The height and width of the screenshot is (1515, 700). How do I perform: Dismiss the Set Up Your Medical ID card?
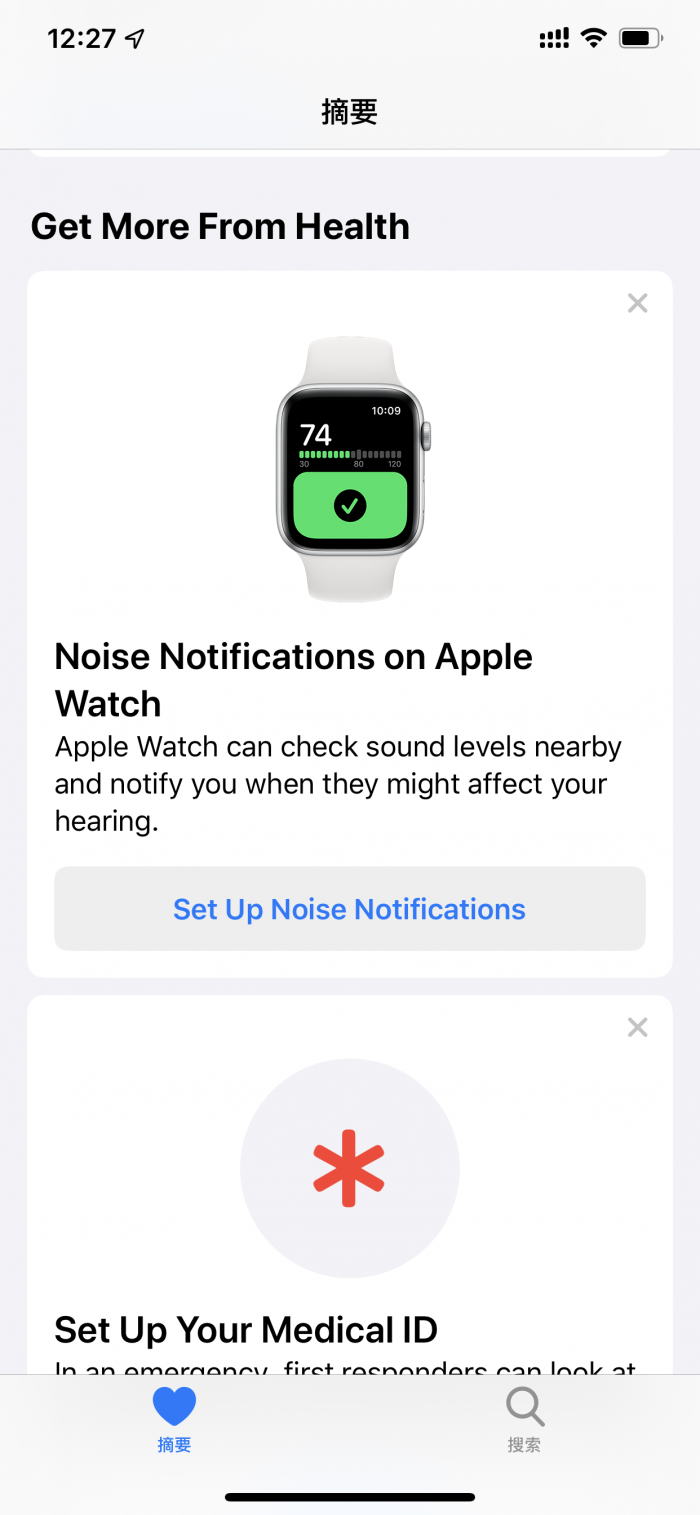pyautogui.click(x=637, y=1027)
